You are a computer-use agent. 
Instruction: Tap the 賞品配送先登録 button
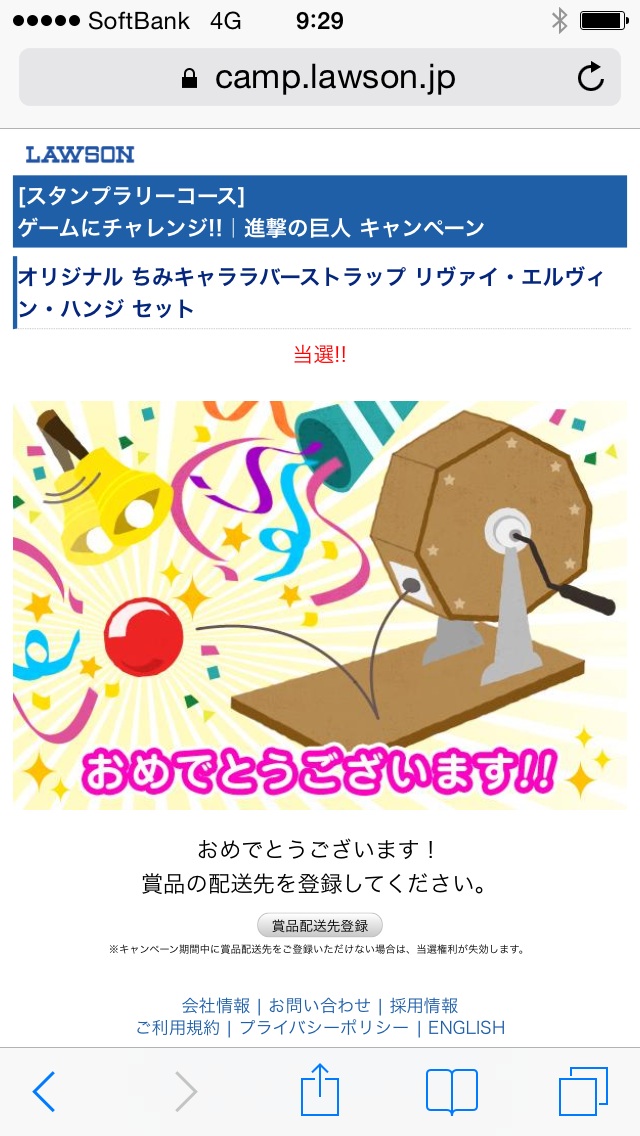[320, 925]
